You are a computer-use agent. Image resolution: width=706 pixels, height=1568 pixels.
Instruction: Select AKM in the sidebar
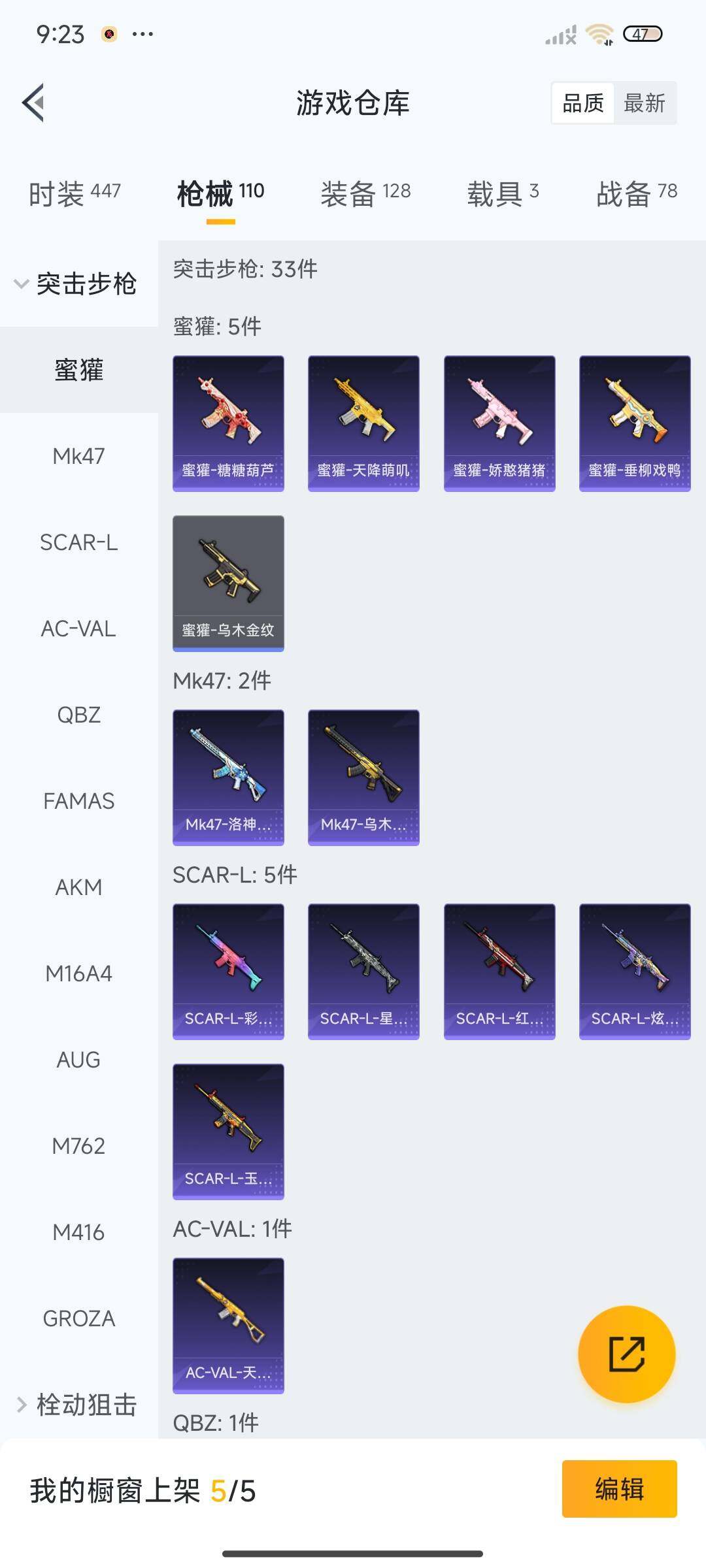coord(78,887)
